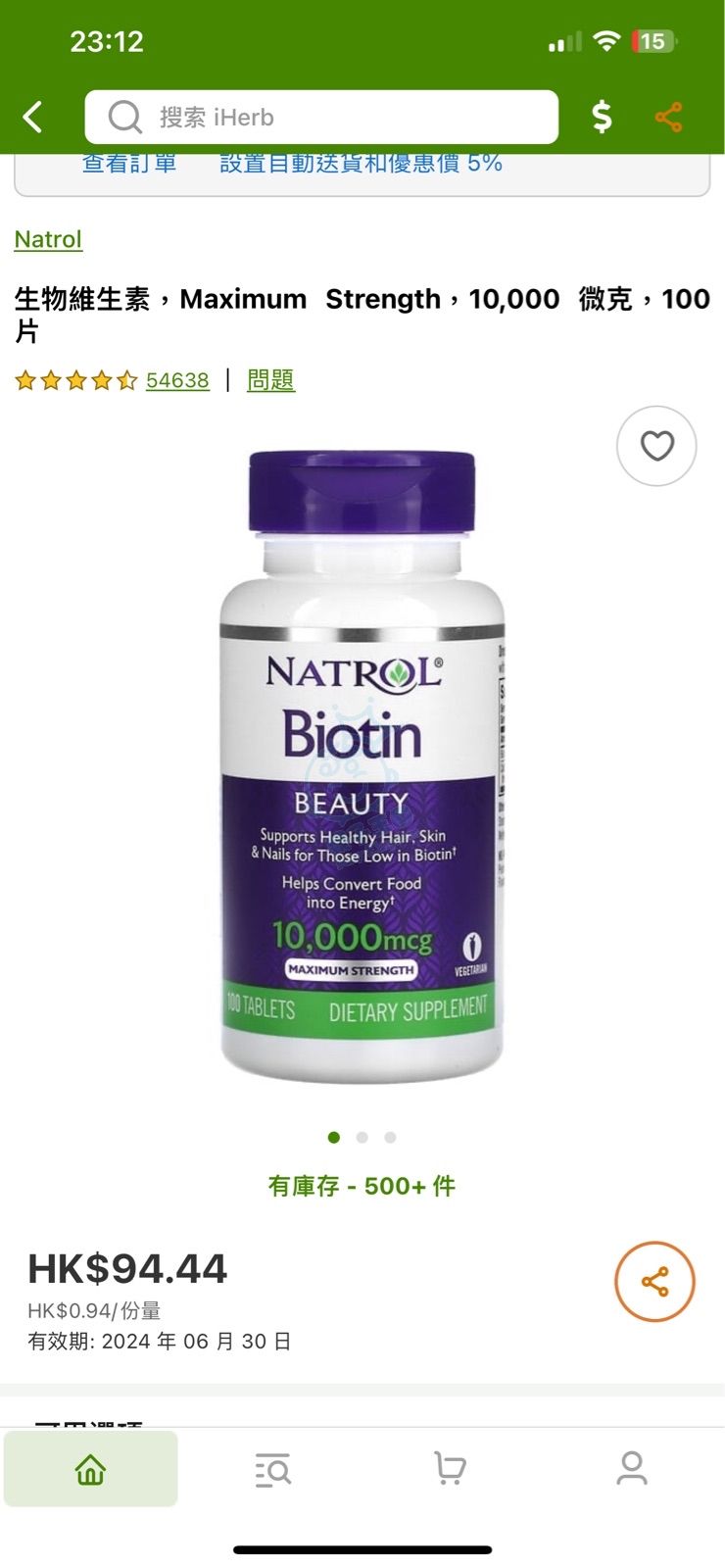
Task: Tap the round share button beside price
Action: 654,1282
